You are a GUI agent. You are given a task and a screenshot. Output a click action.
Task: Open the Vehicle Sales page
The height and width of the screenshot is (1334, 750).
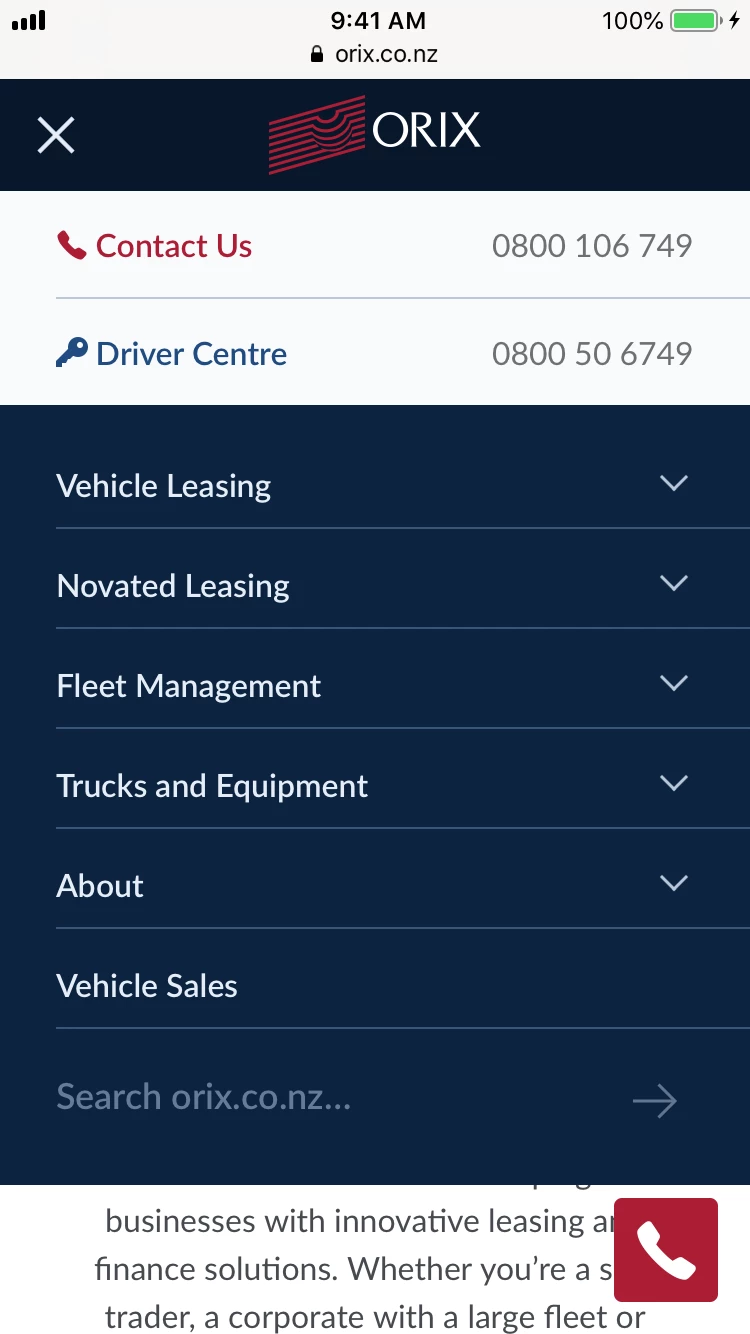coord(147,986)
